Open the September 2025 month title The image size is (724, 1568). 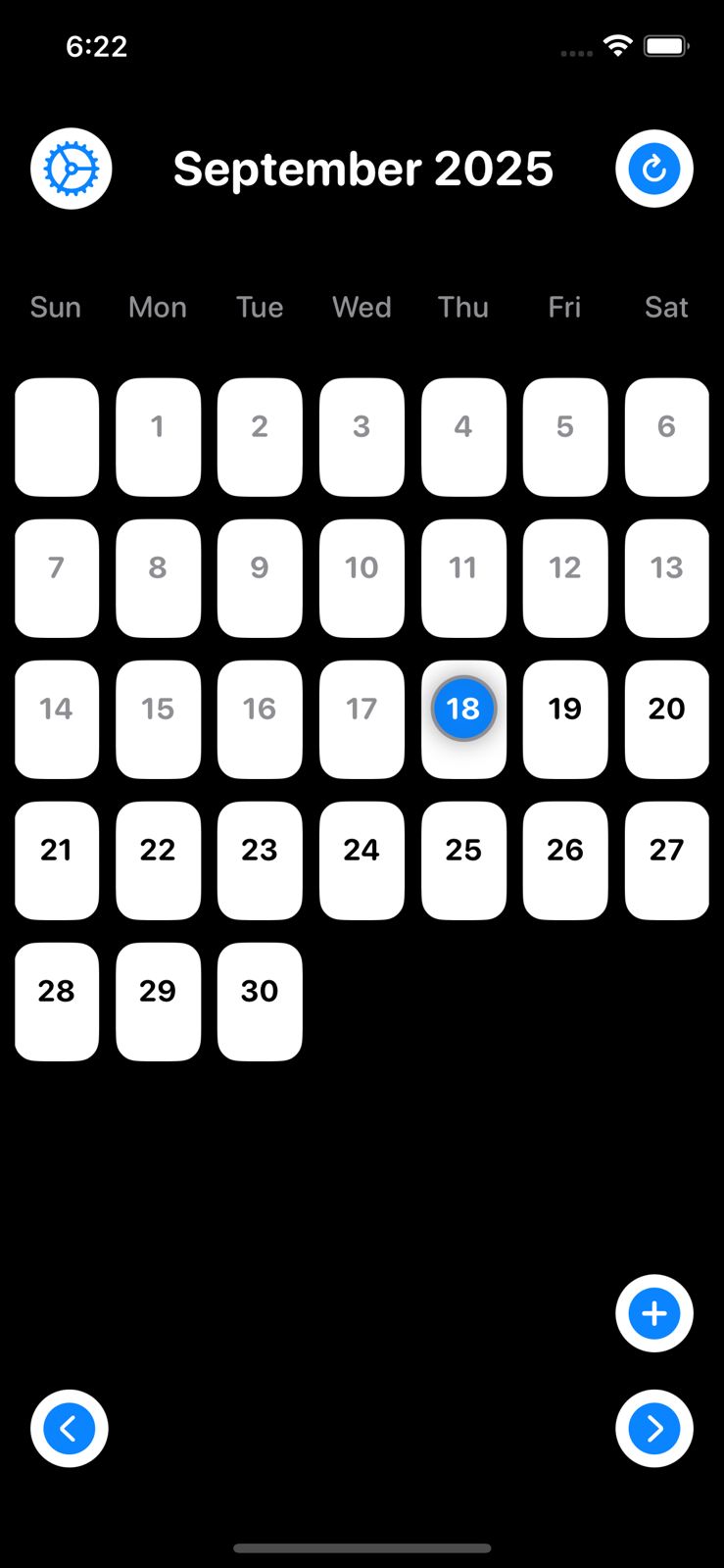(x=363, y=168)
